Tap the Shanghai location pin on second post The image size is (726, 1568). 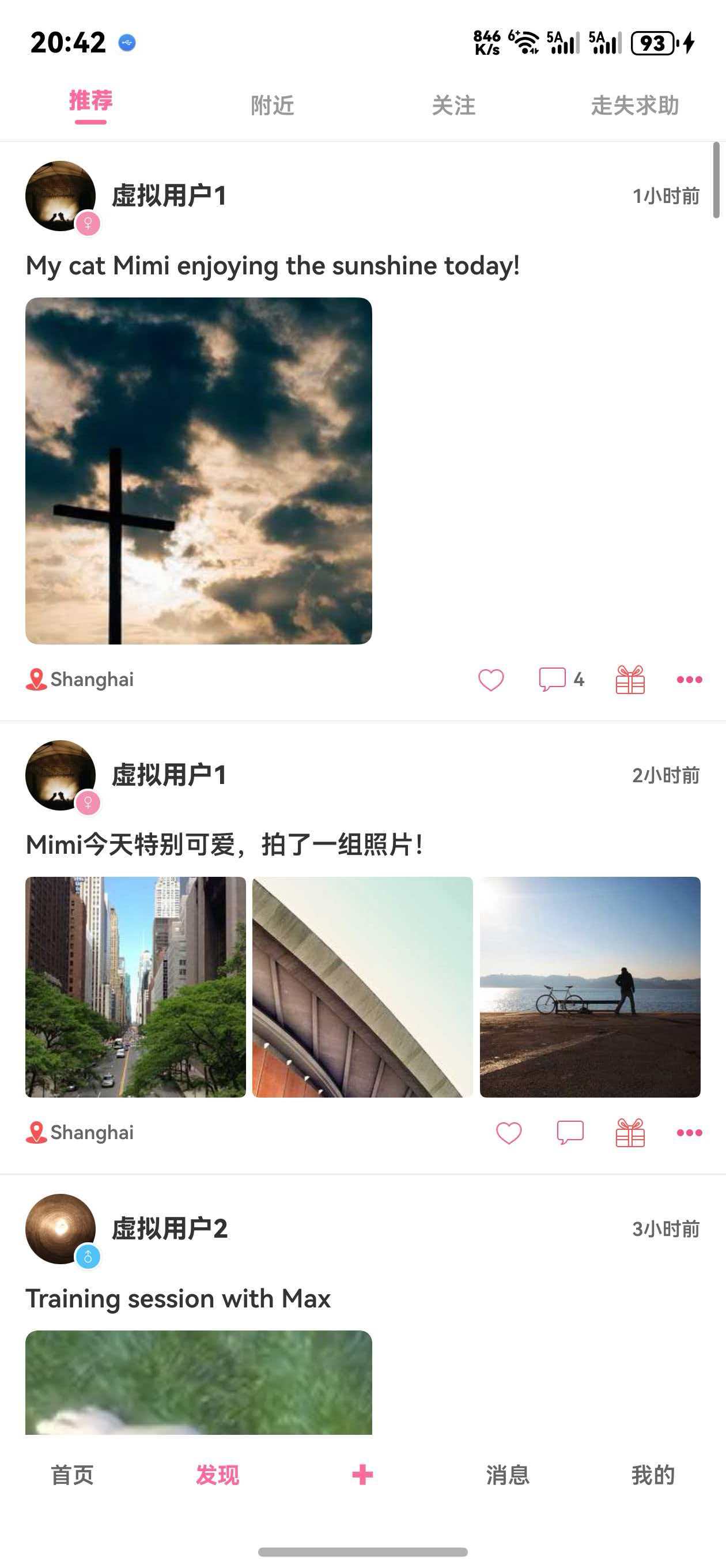pos(37,1132)
